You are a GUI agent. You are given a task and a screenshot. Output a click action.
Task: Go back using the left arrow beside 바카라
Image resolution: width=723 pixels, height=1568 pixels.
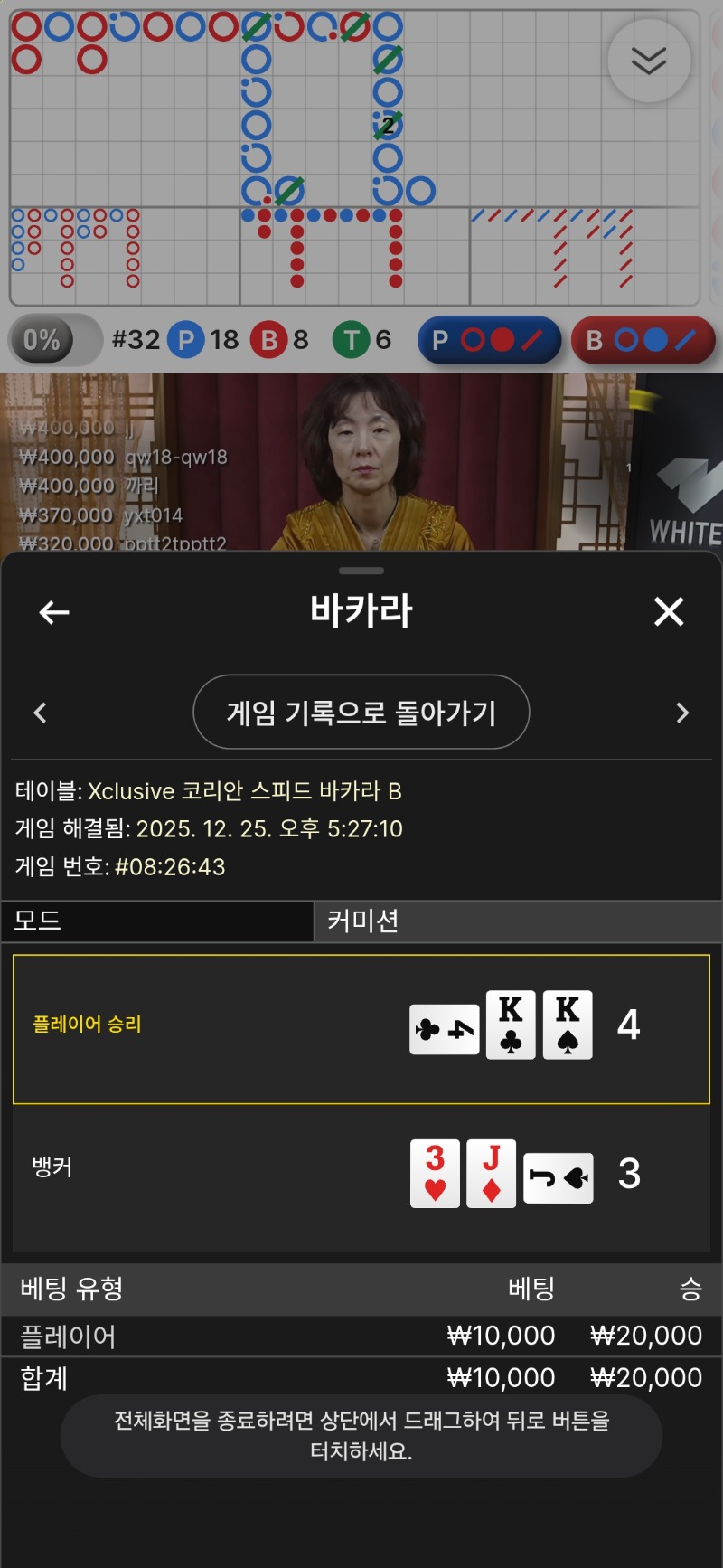[x=54, y=613]
